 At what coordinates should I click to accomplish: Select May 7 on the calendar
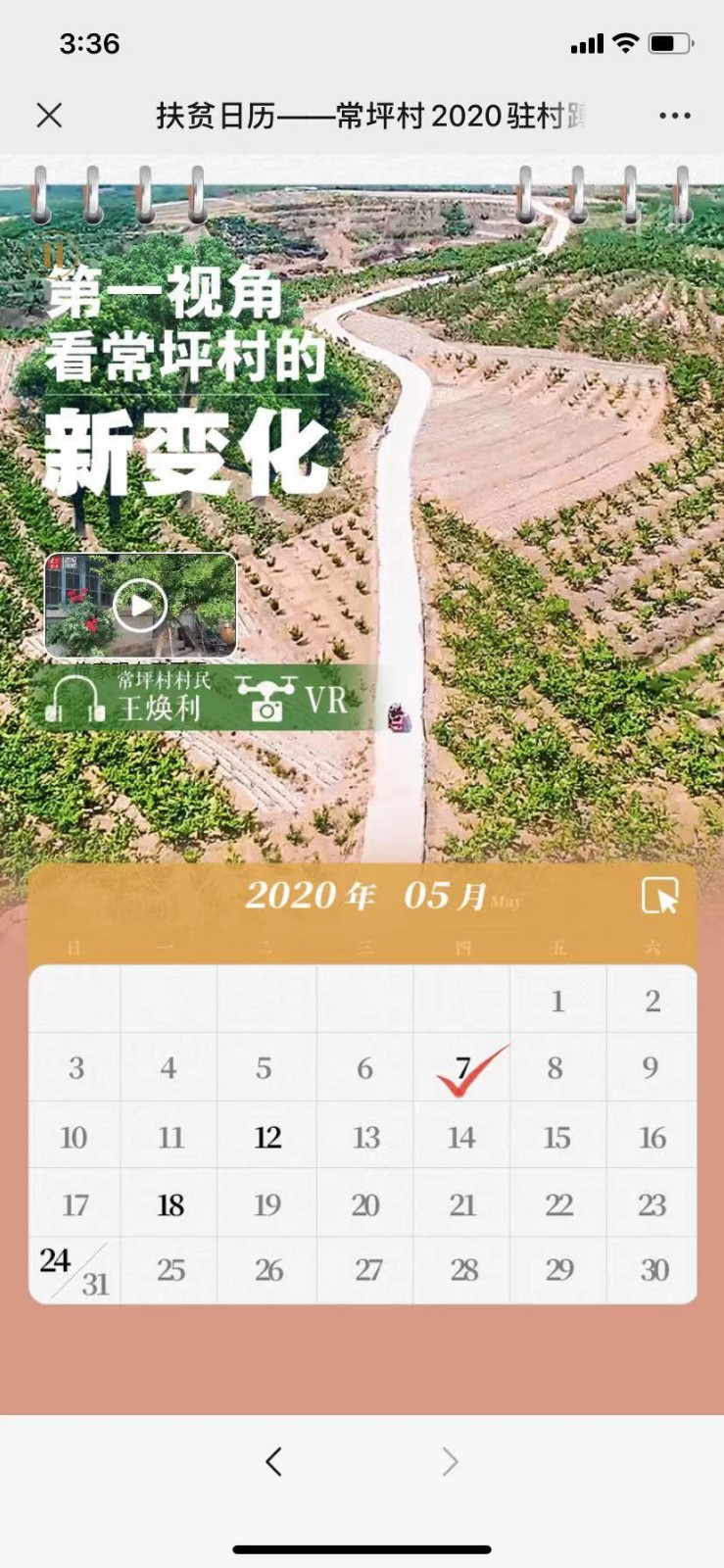(x=463, y=1068)
